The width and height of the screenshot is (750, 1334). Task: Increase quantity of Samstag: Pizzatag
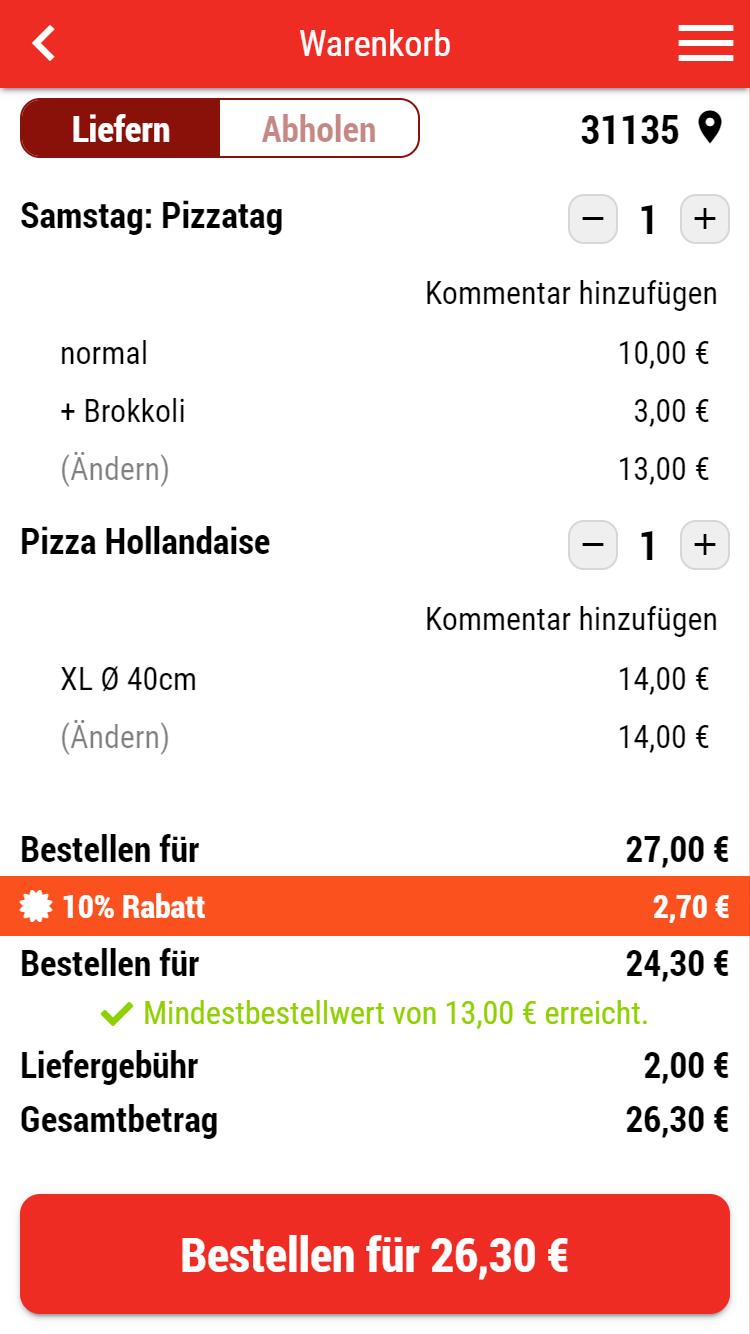(704, 219)
